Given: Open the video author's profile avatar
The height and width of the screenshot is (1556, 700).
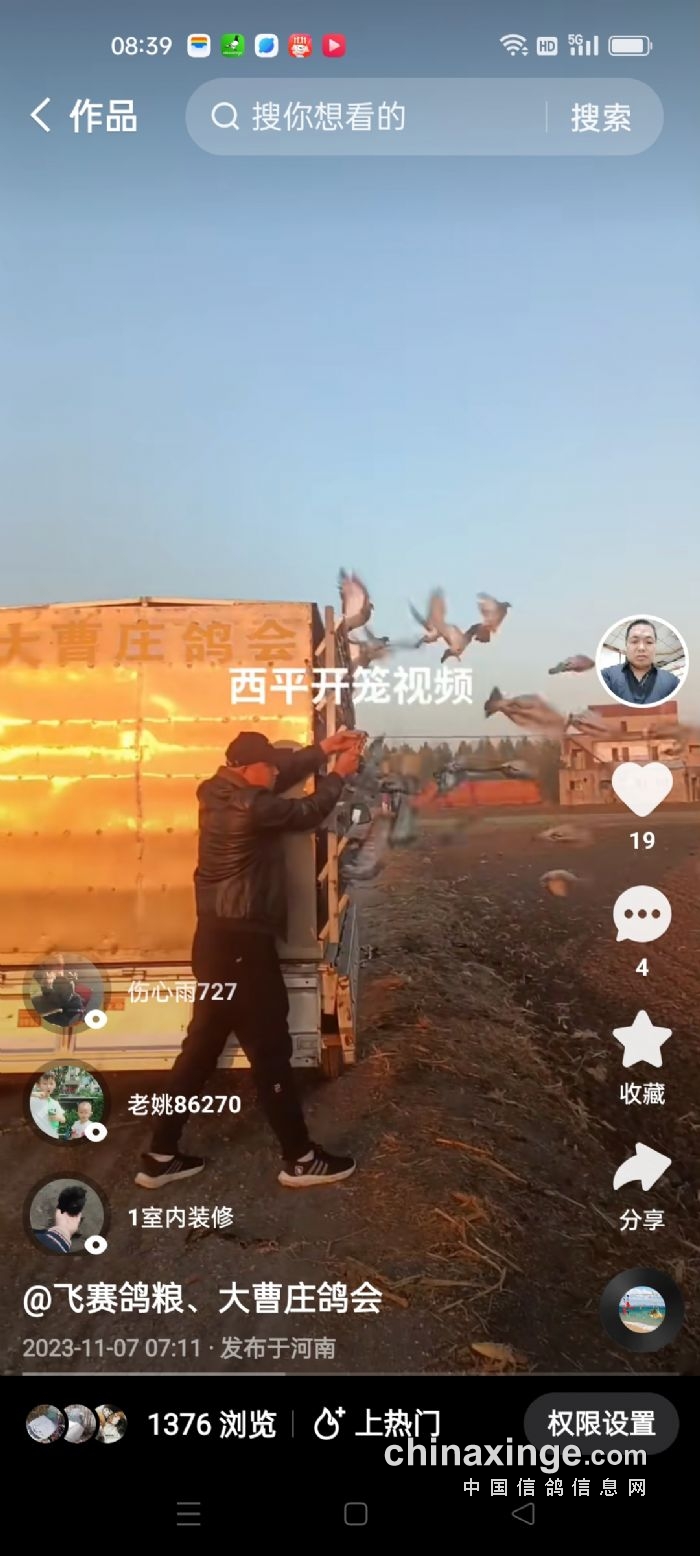Looking at the screenshot, I should (x=641, y=662).
